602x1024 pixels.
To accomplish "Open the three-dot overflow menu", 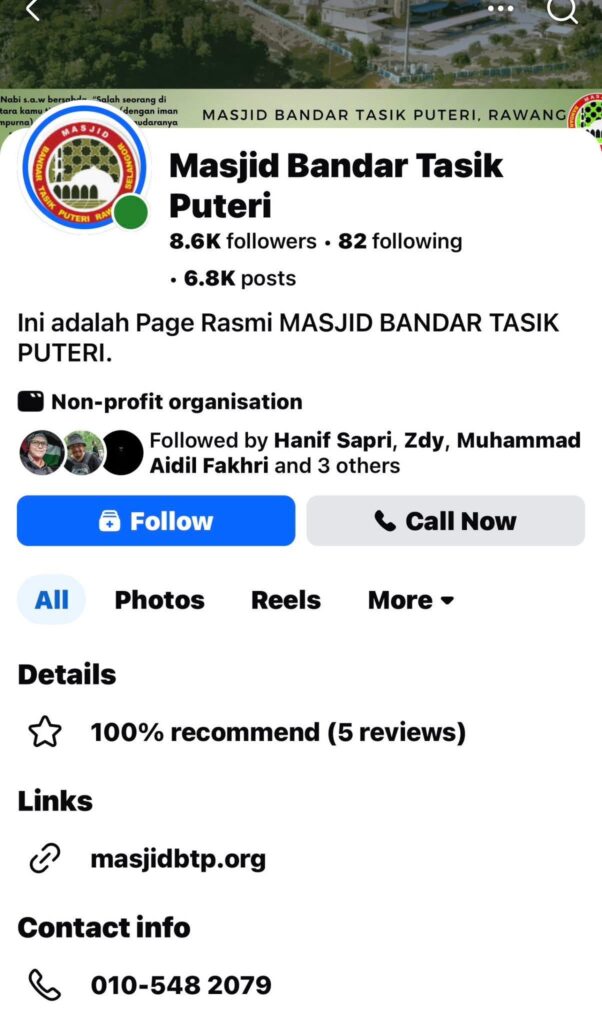I will pos(499,9).
